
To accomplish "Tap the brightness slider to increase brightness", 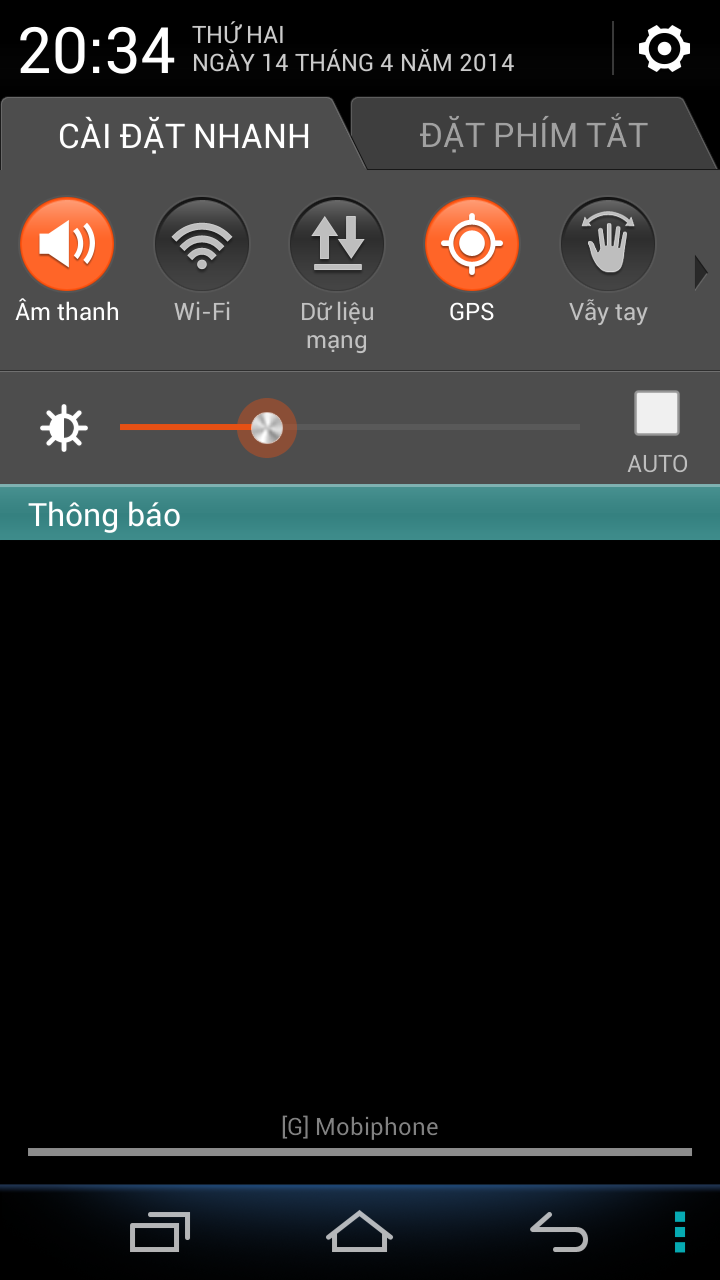I will [x=350, y=427].
